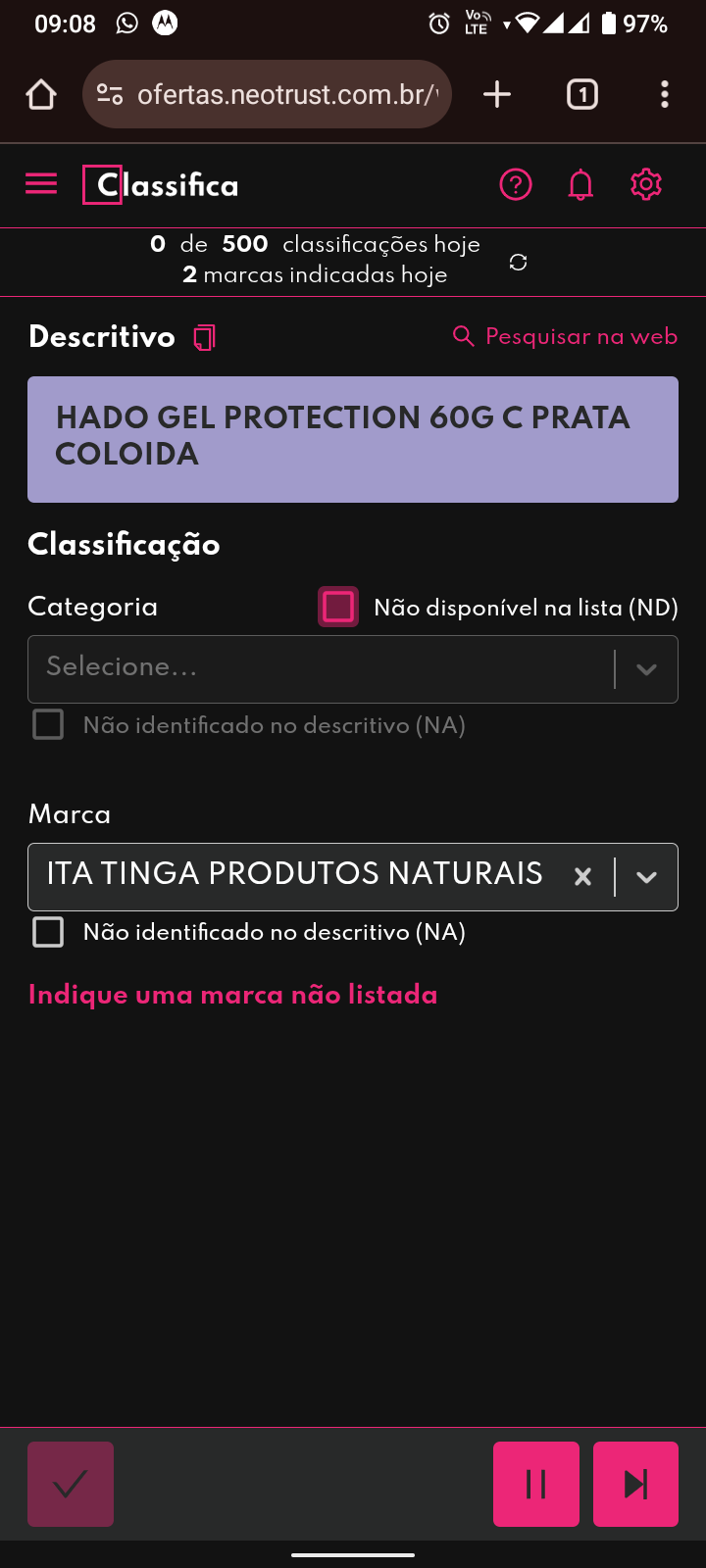
Task: Copy the descritivo text
Action: click(x=204, y=338)
